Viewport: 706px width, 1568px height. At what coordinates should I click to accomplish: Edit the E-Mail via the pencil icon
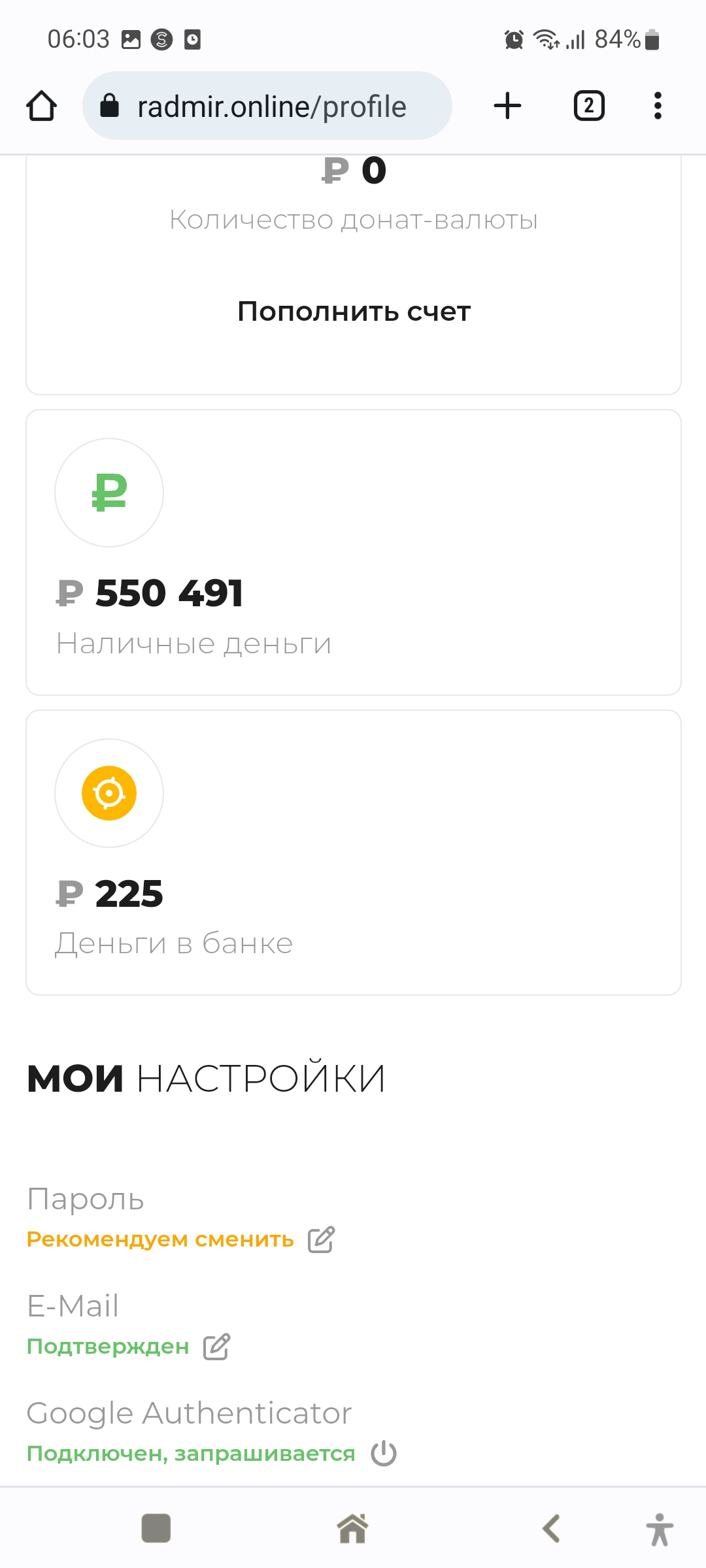click(x=216, y=1347)
